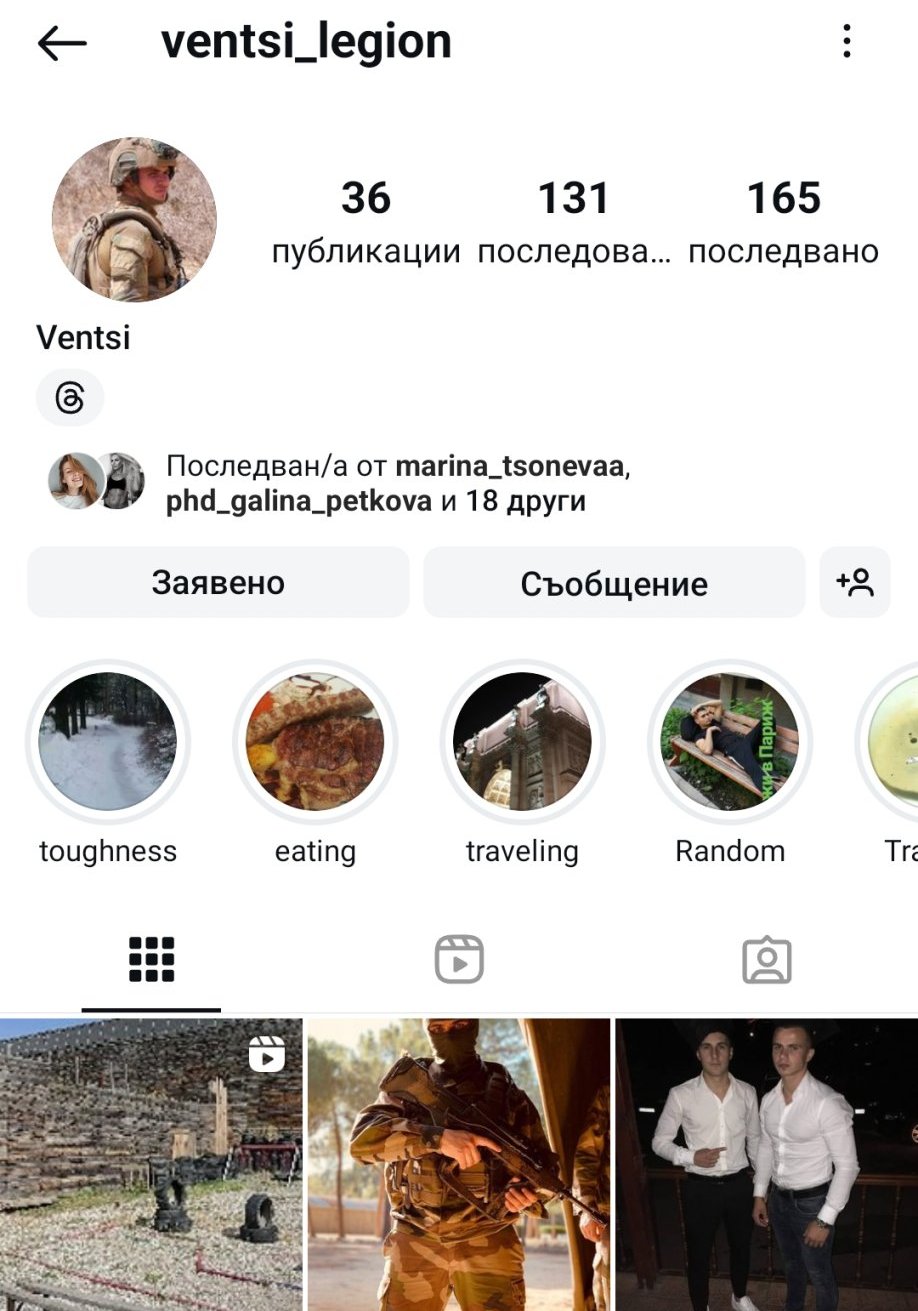The width and height of the screenshot is (918, 1311).
Task: View the traveling story highlight
Action: (522, 741)
